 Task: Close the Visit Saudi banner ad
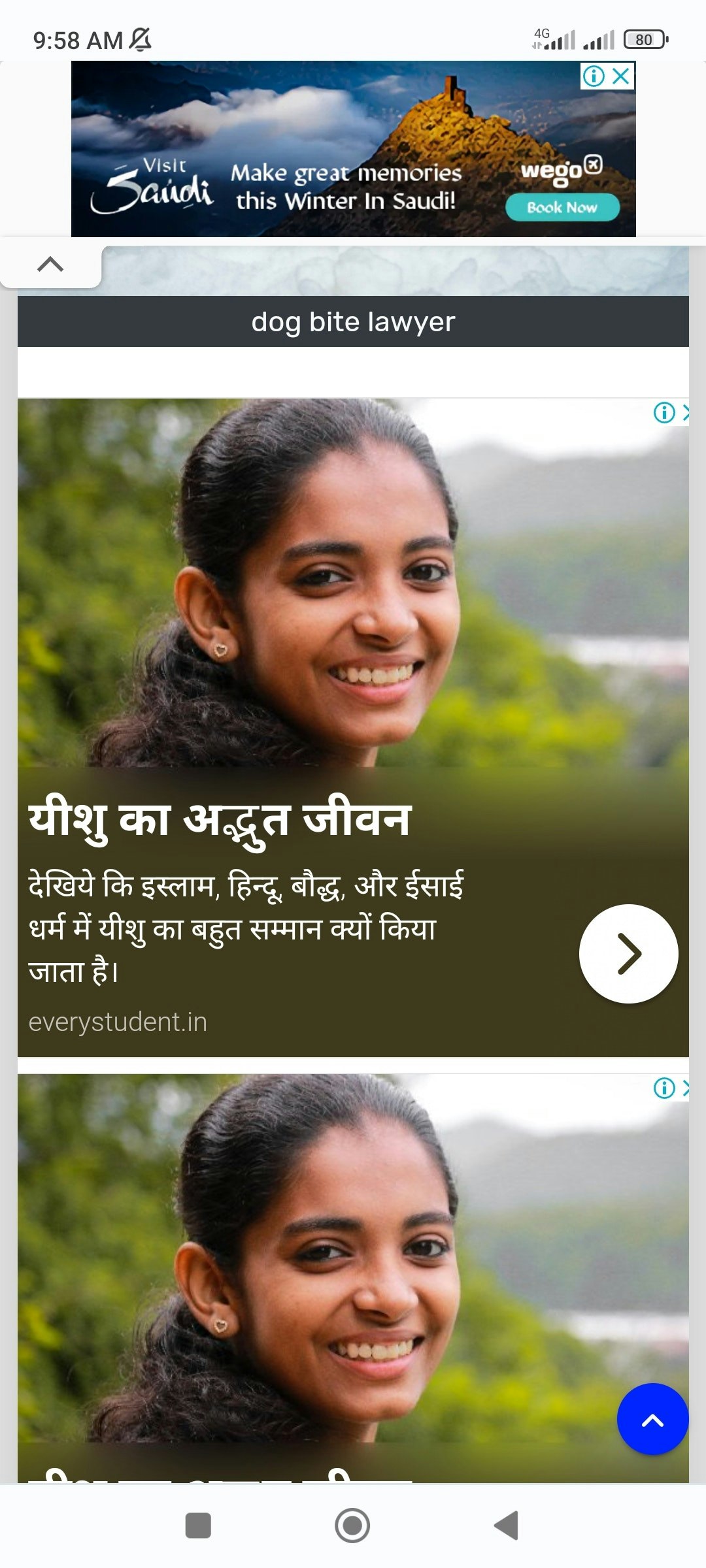tap(622, 76)
